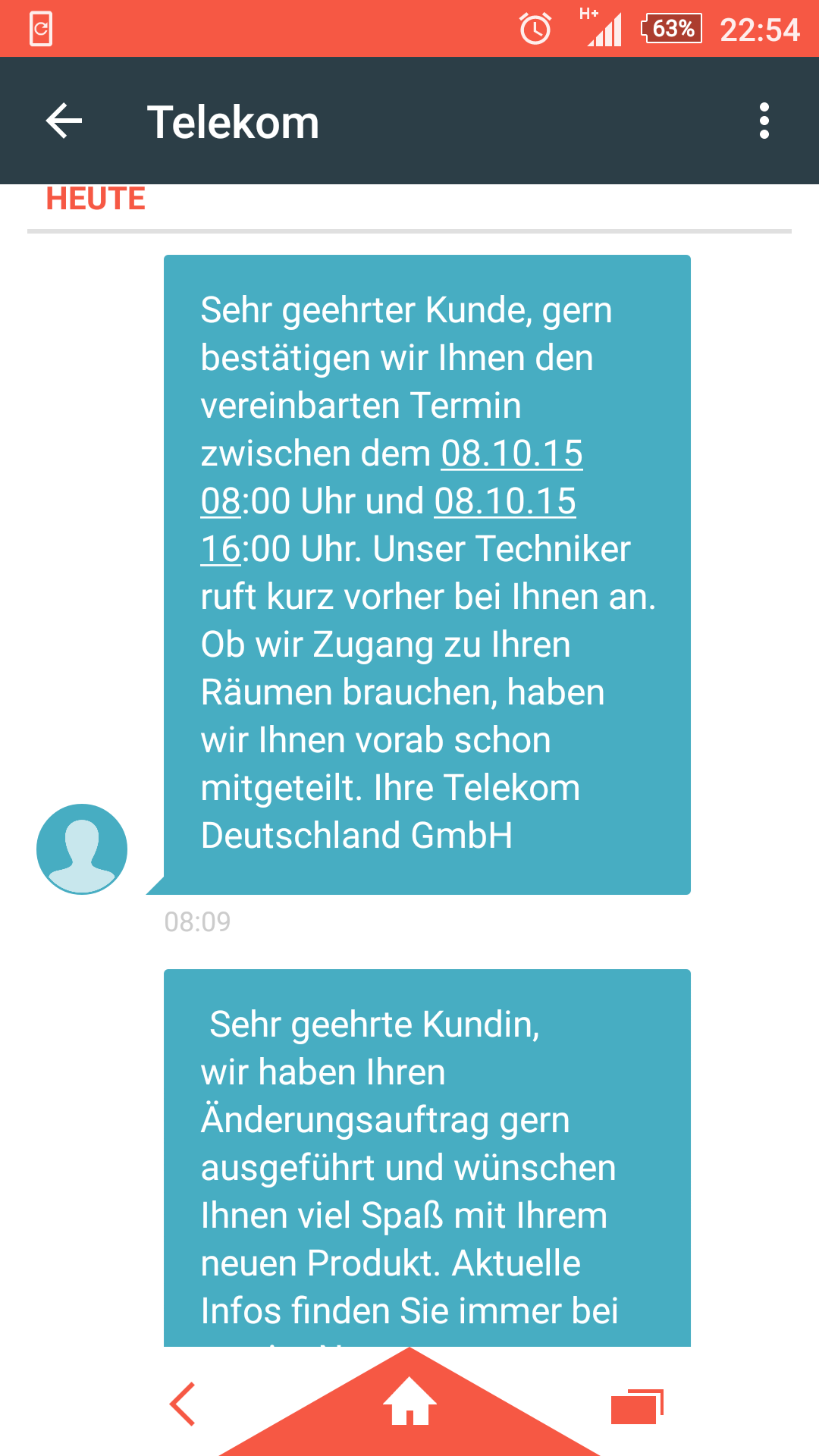Image resolution: width=819 pixels, height=1456 pixels.
Task: Open recent apps from the navigation bar
Action: coord(636,1406)
